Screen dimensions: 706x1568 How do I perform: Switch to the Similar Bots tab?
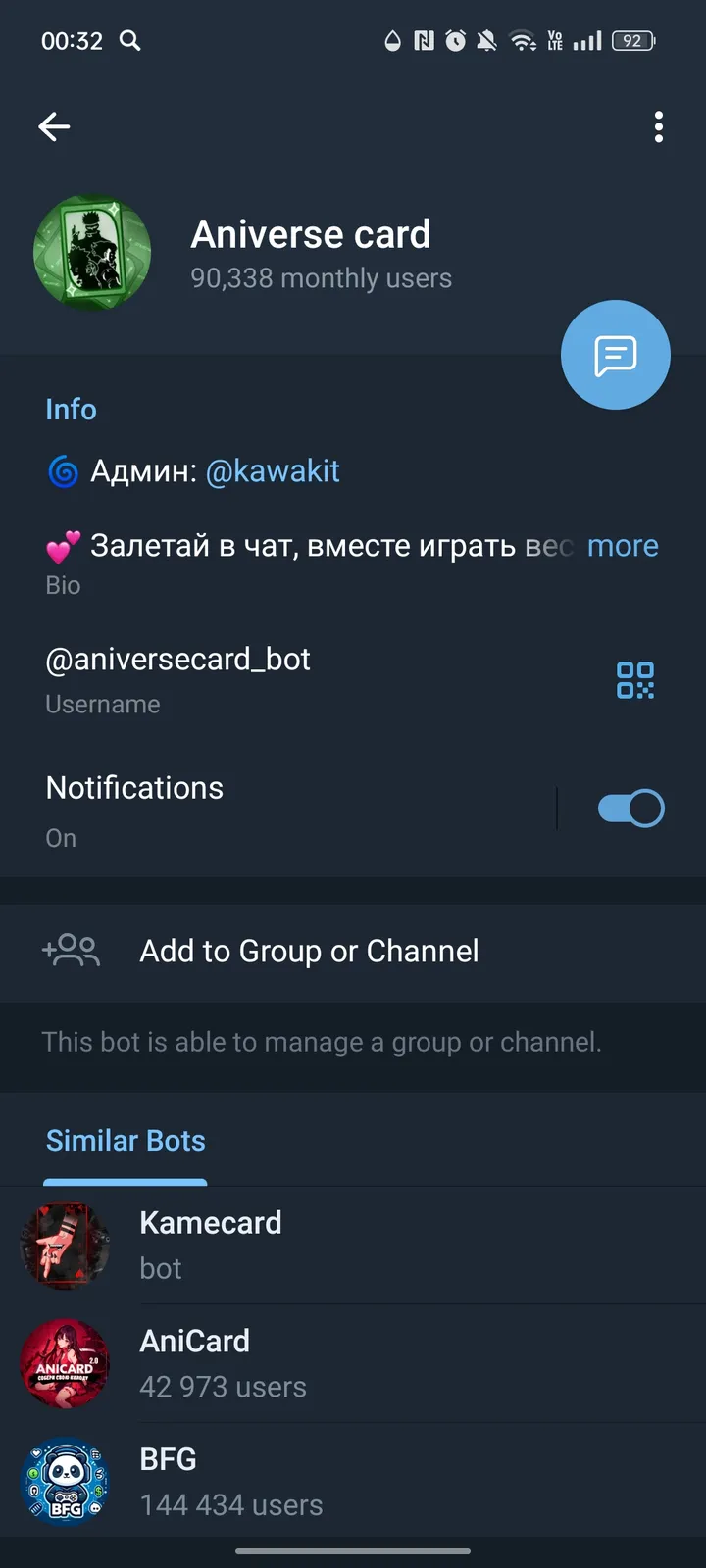[126, 1140]
